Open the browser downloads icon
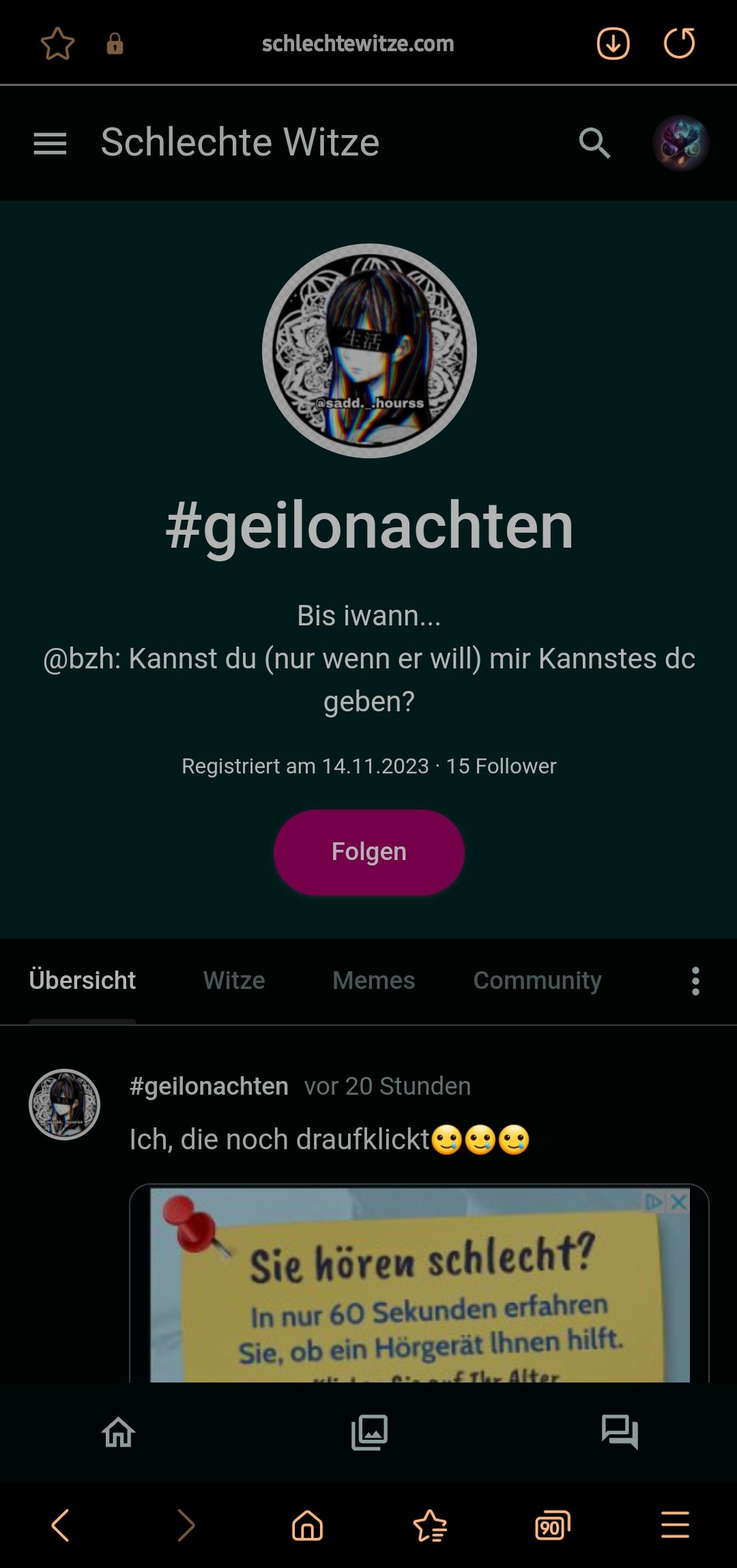737x1568 pixels. point(613,44)
